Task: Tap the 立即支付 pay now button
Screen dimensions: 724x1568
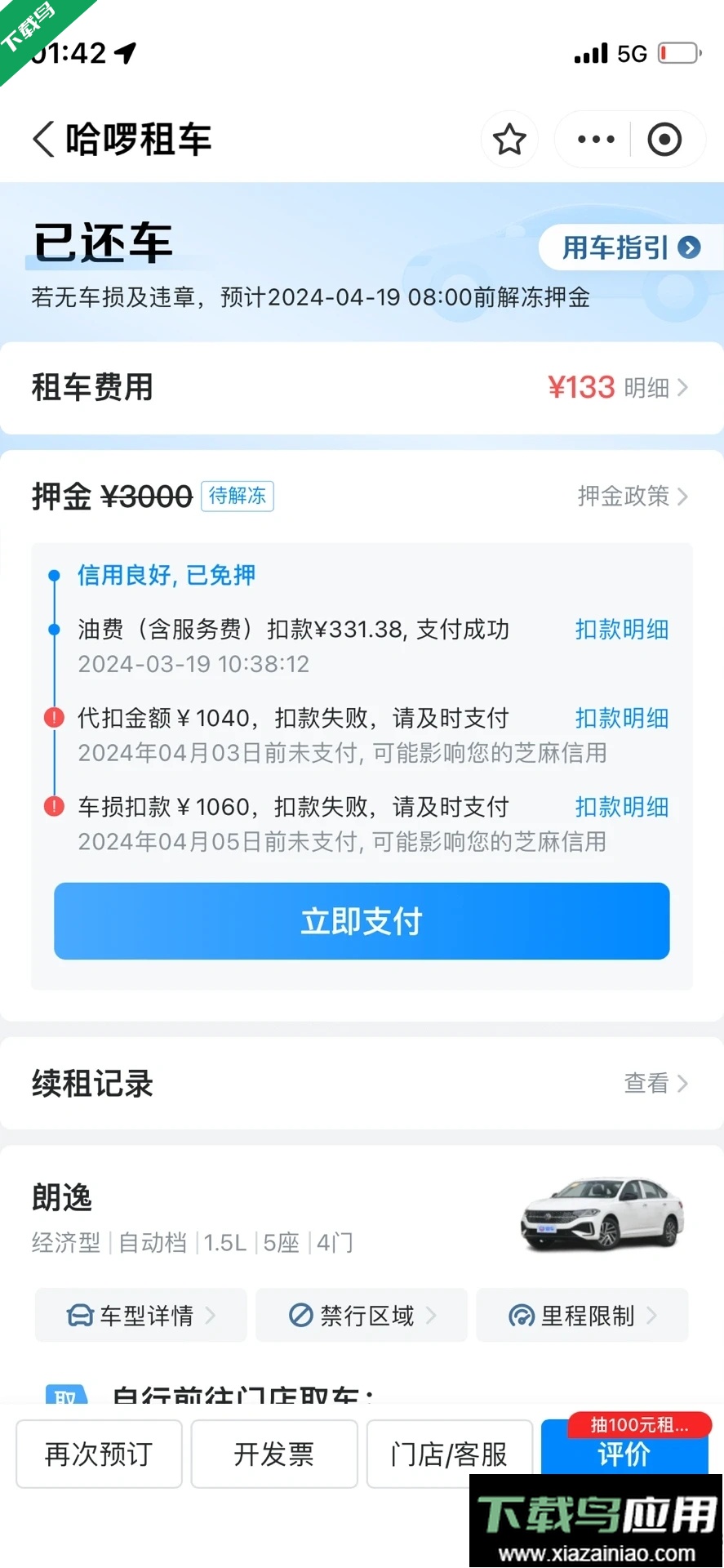Action: (x=361, y=920)
